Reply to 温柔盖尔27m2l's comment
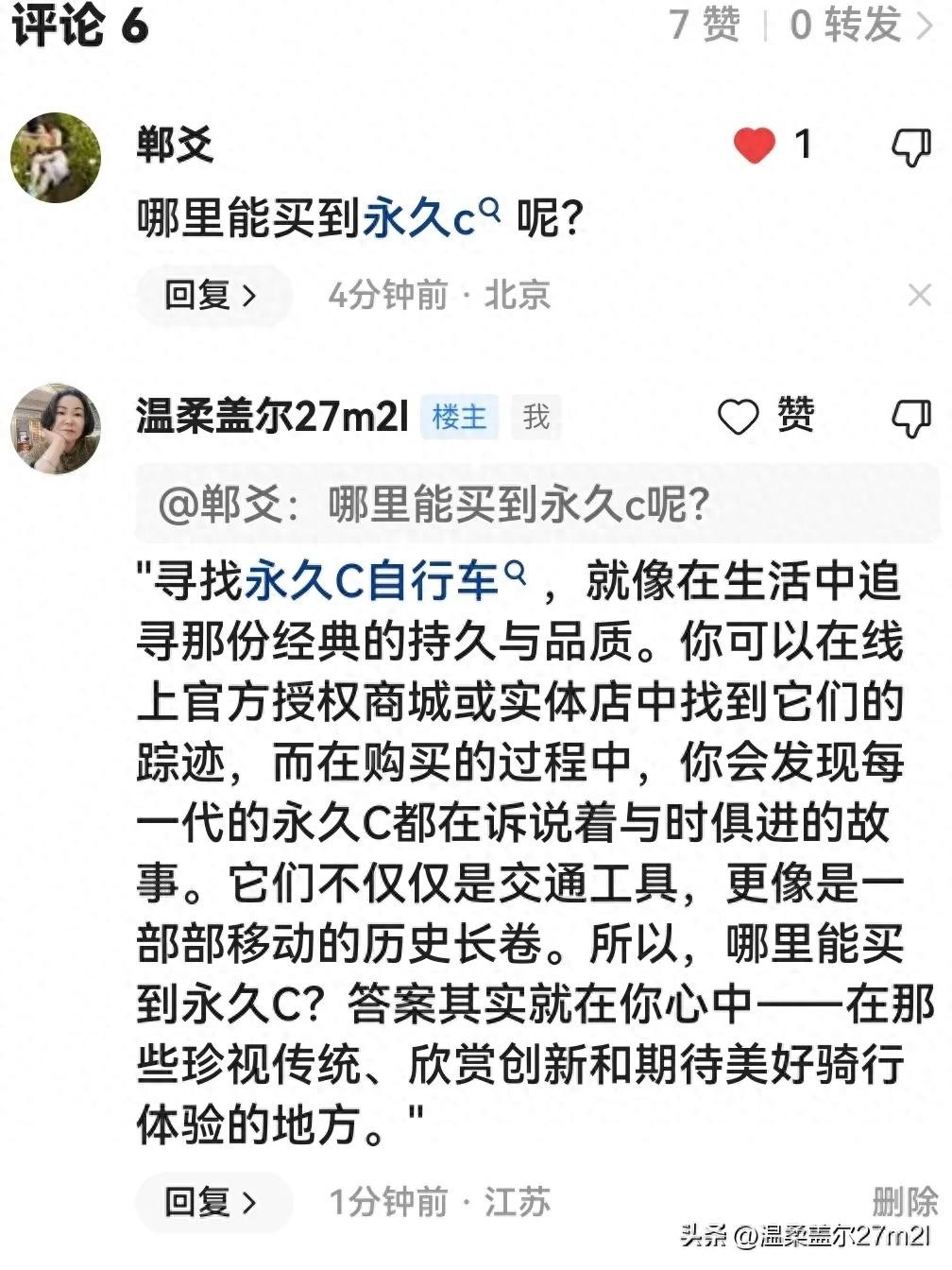 click(x=211, y=1202)
